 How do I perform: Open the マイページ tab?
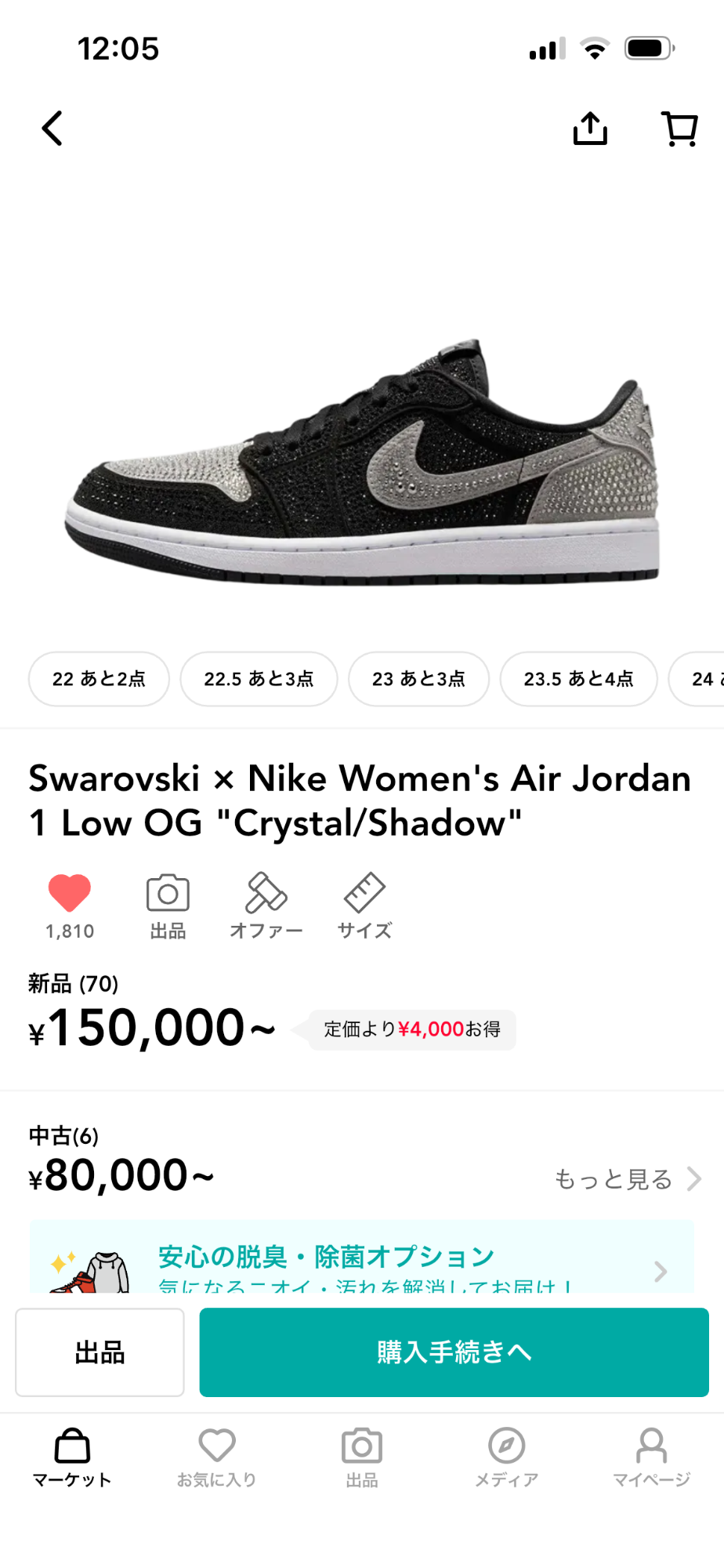click(x=651, y=1457)
